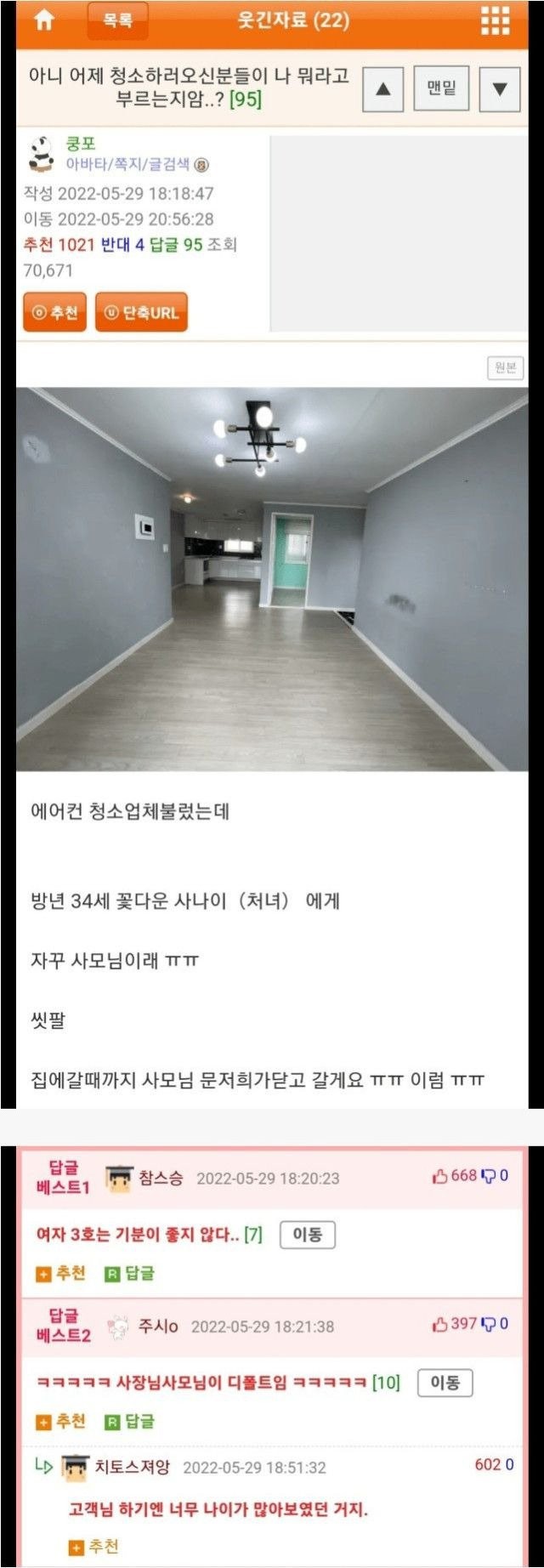Viewport: 544px width, 1568px height.
Task: Recommend 치토스져앙's reply
Action: 93,1546
